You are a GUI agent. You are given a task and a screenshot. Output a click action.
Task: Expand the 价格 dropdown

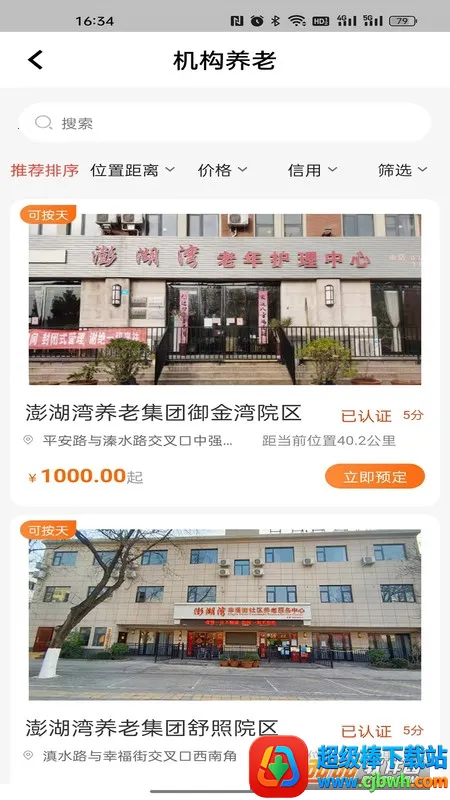222,170
